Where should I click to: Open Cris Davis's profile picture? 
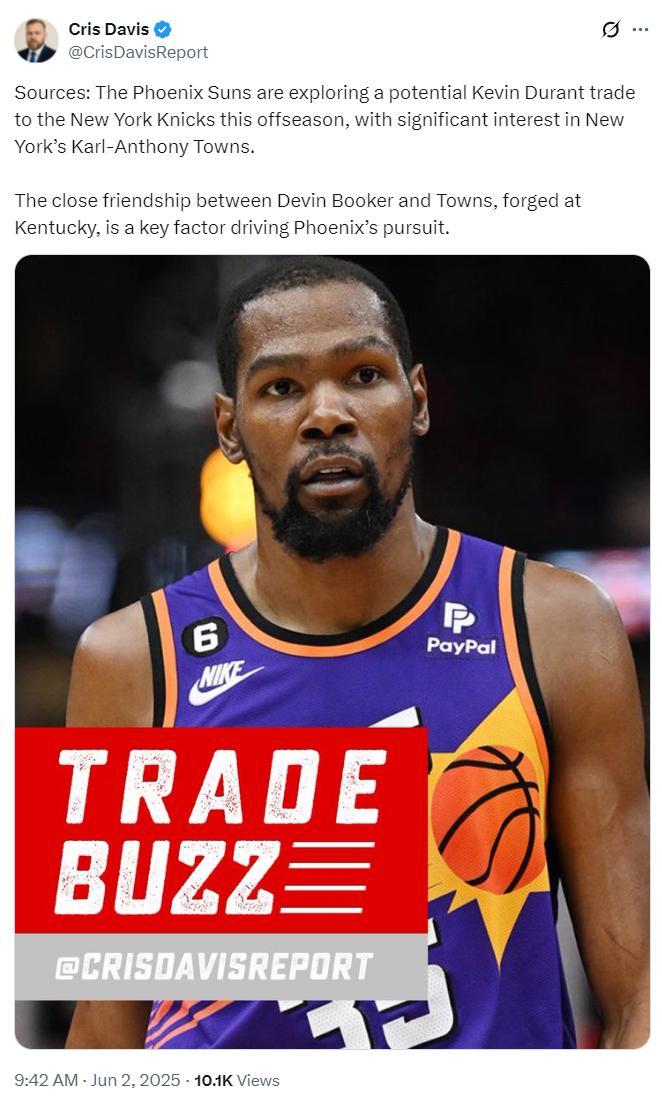pyautogui.click(x=36, y=40)
